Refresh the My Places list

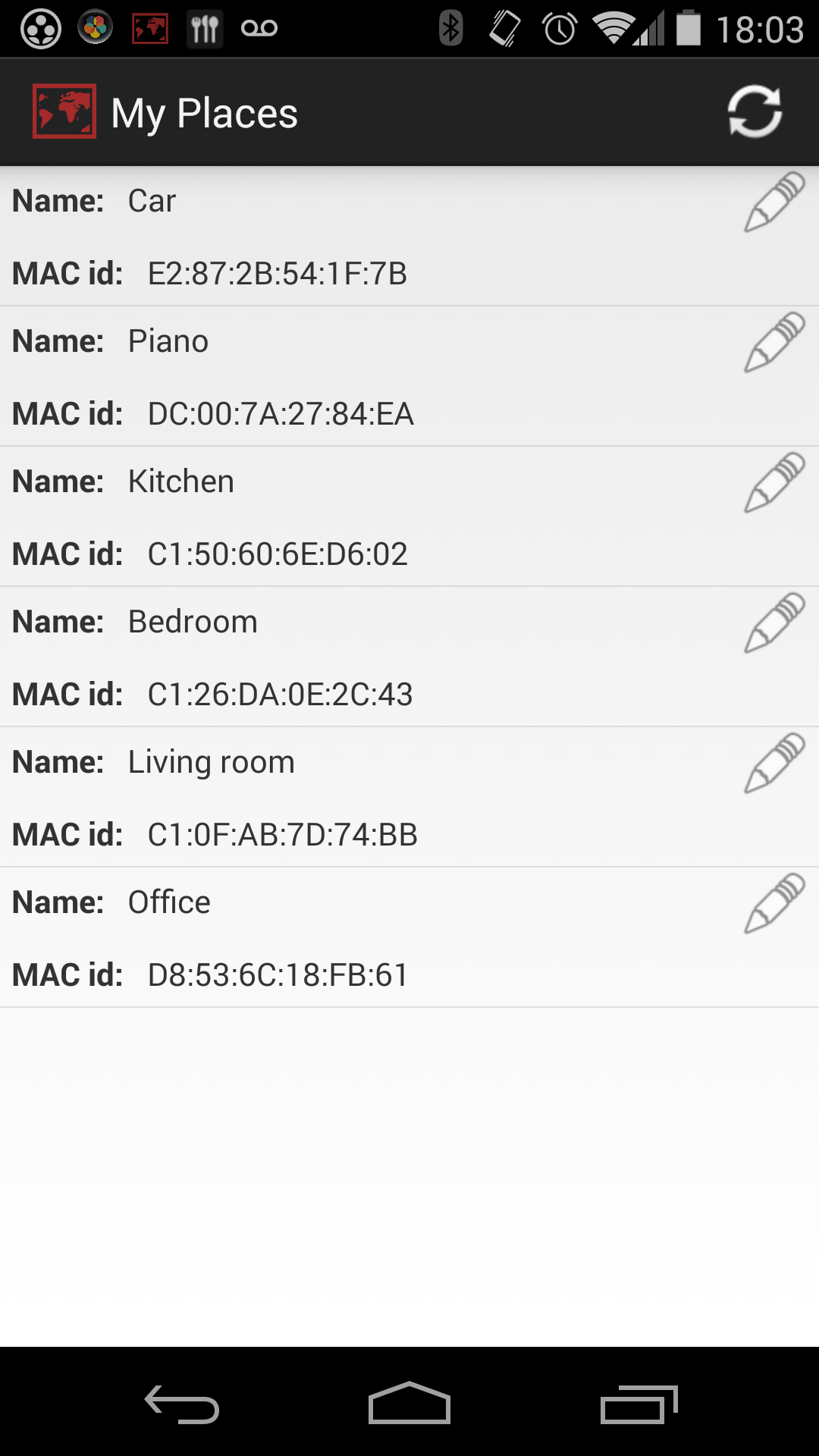pyautogui.click(x=755, y=112)
